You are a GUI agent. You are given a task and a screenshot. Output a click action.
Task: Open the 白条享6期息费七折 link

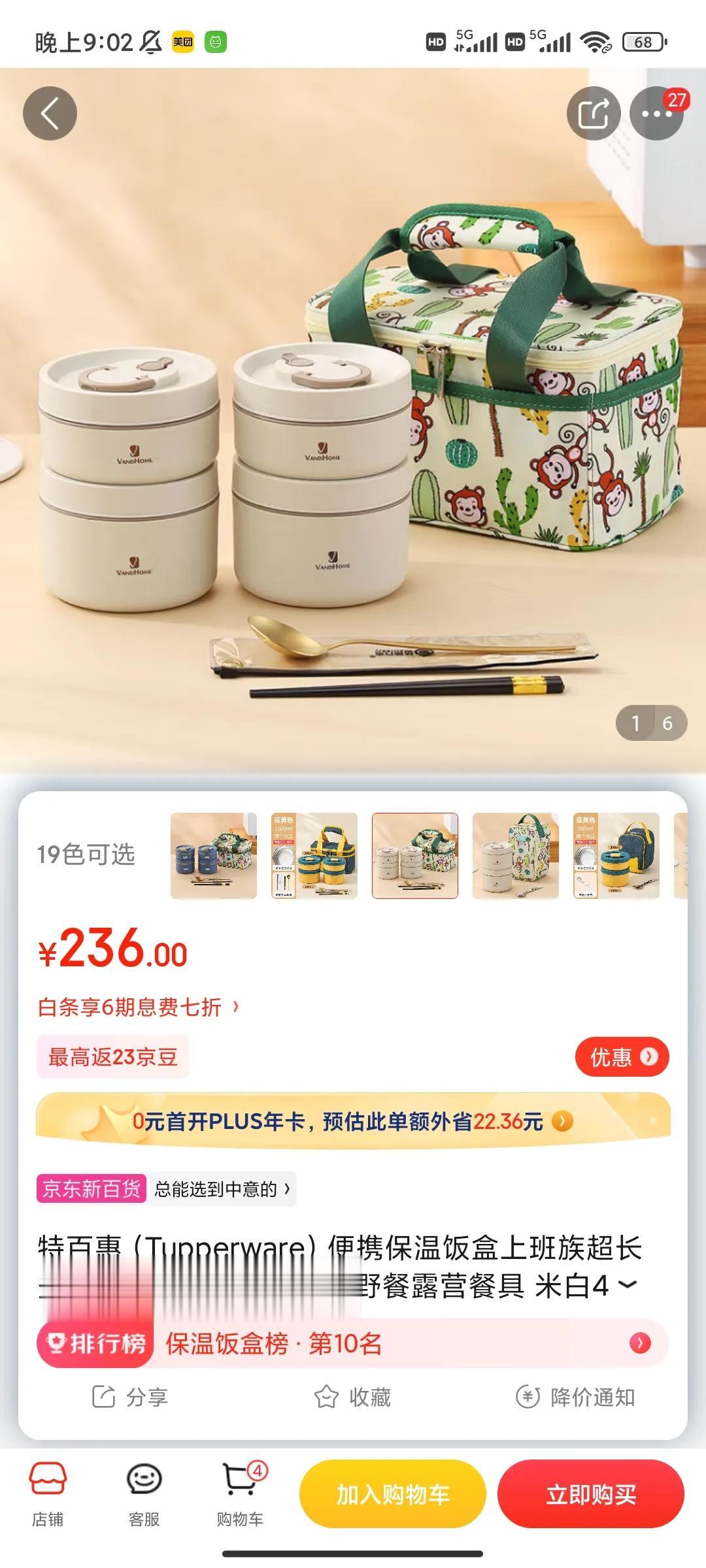[139, 1007]
